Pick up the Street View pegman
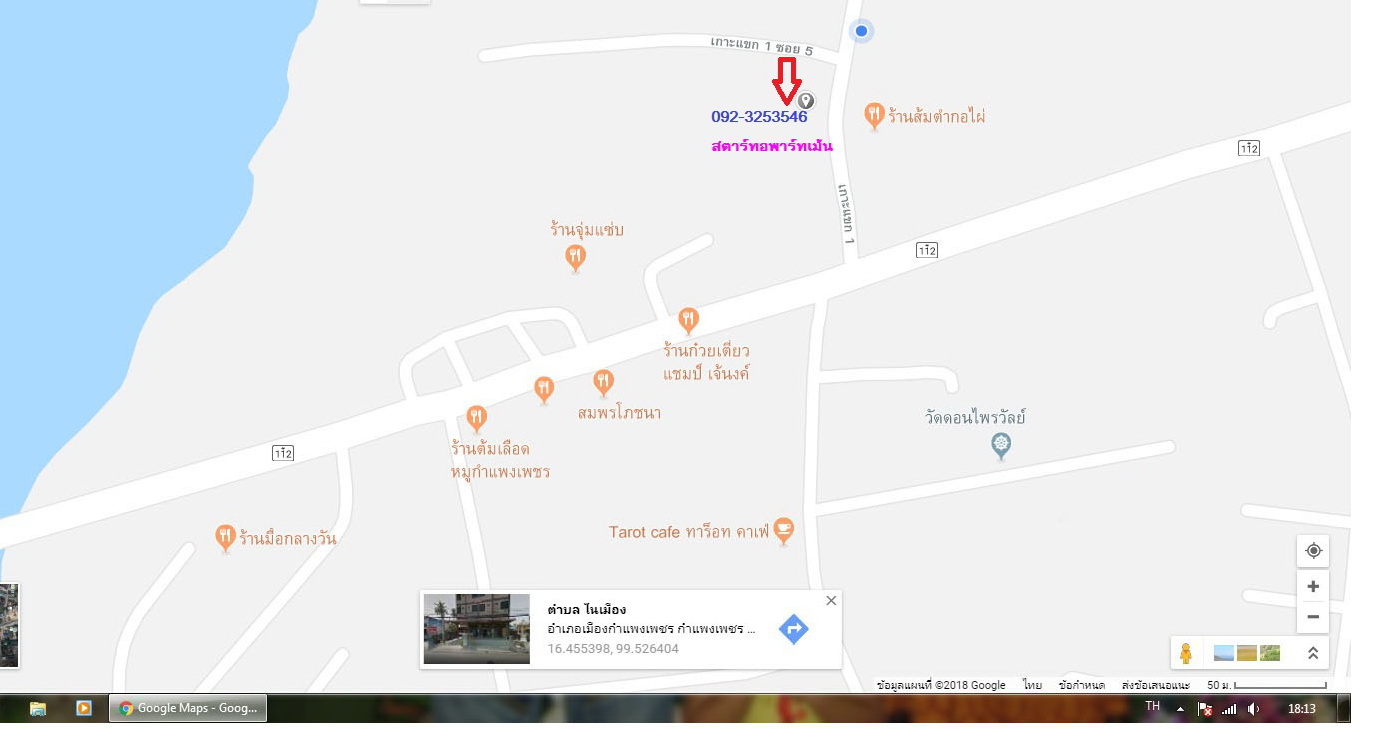Screen dimensions: 1375x729 pyautogui.click(x=1186, y=653)
